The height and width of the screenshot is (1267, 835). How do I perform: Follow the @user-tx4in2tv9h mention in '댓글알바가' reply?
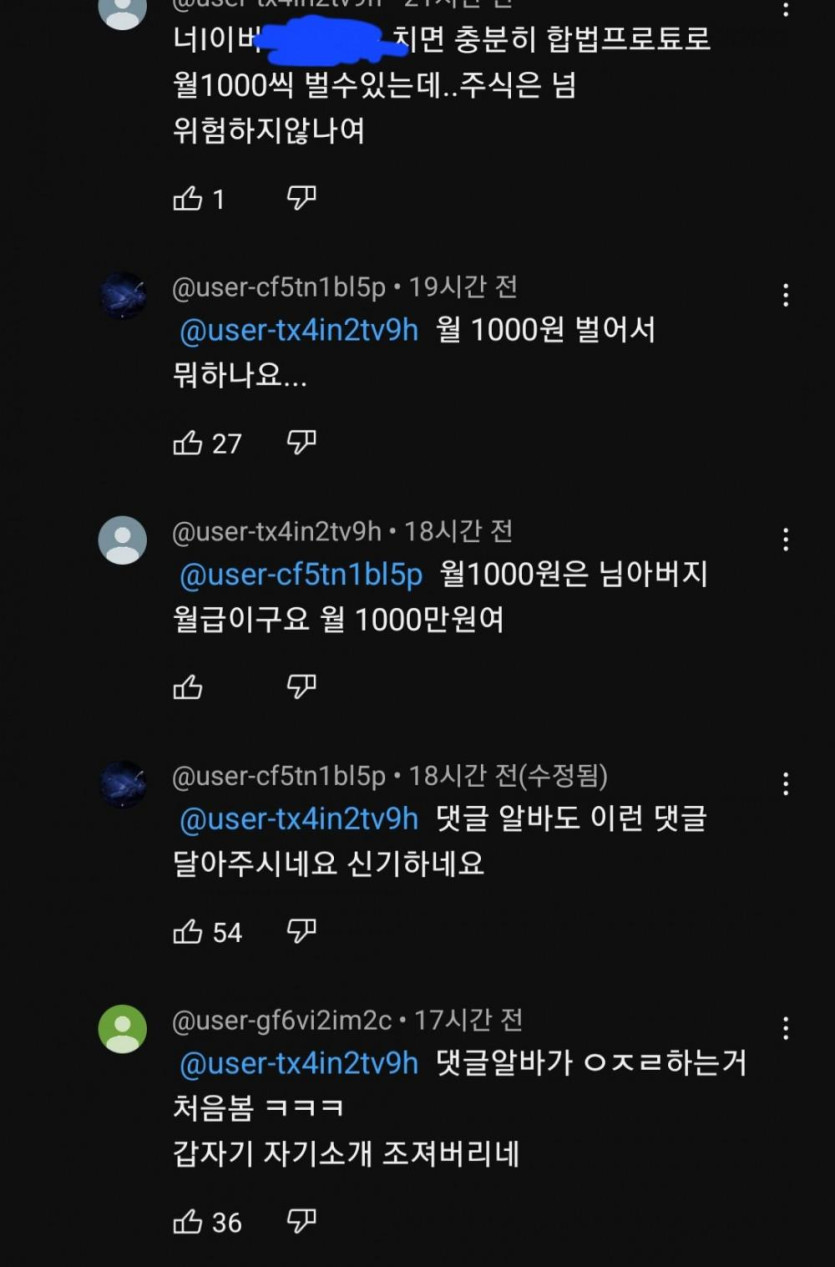pyautogui.click(x=299, y=1063)
